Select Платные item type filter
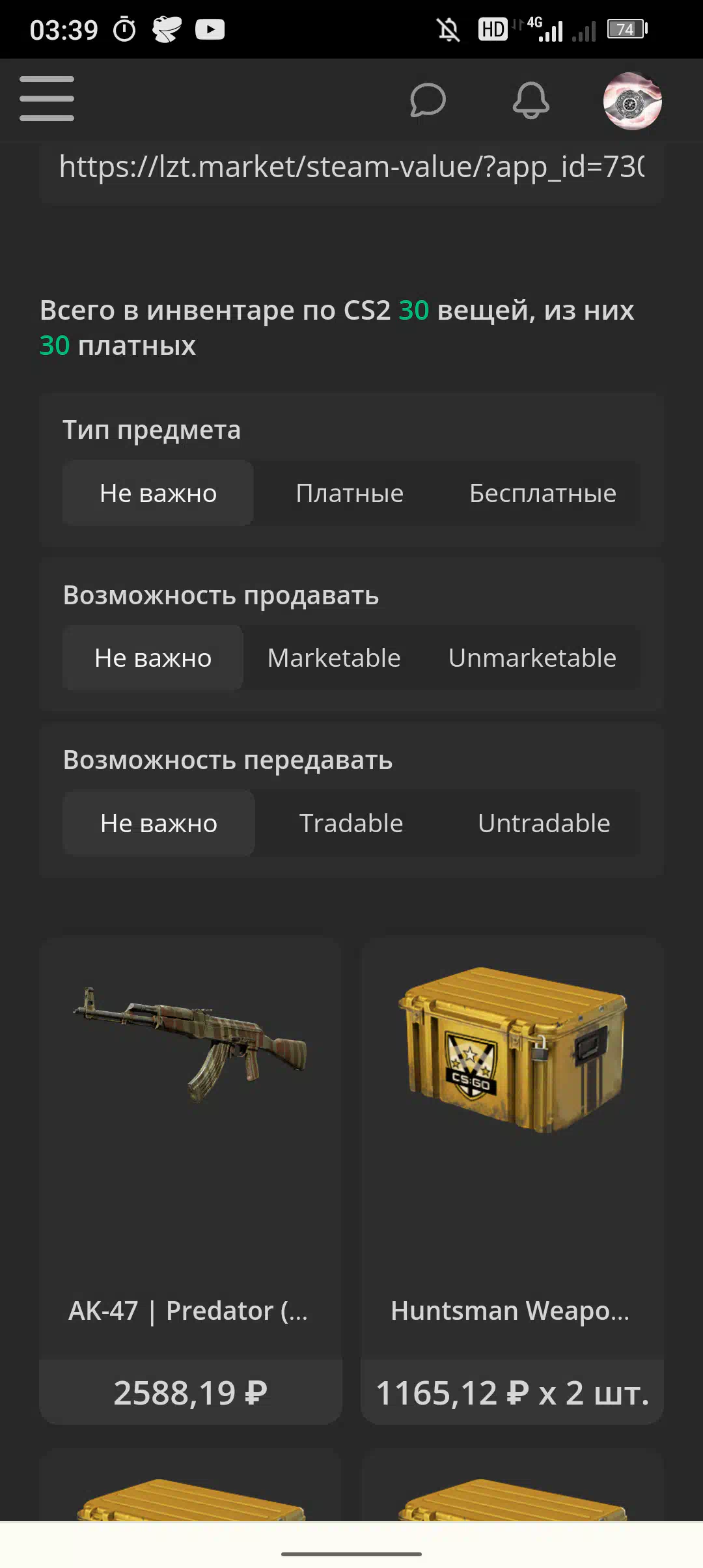 350,494
